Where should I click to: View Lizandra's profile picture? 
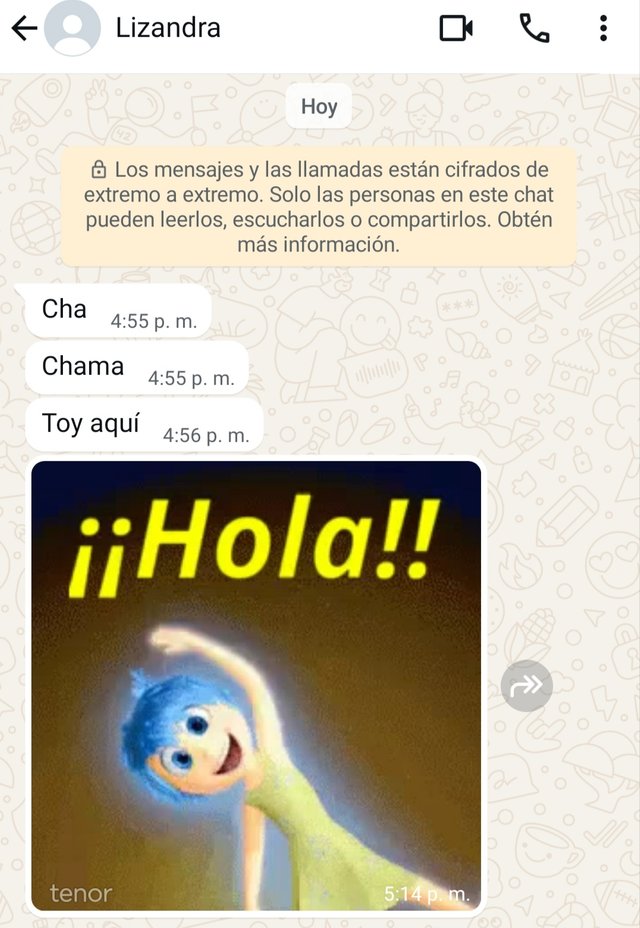(x=72, y=28)
